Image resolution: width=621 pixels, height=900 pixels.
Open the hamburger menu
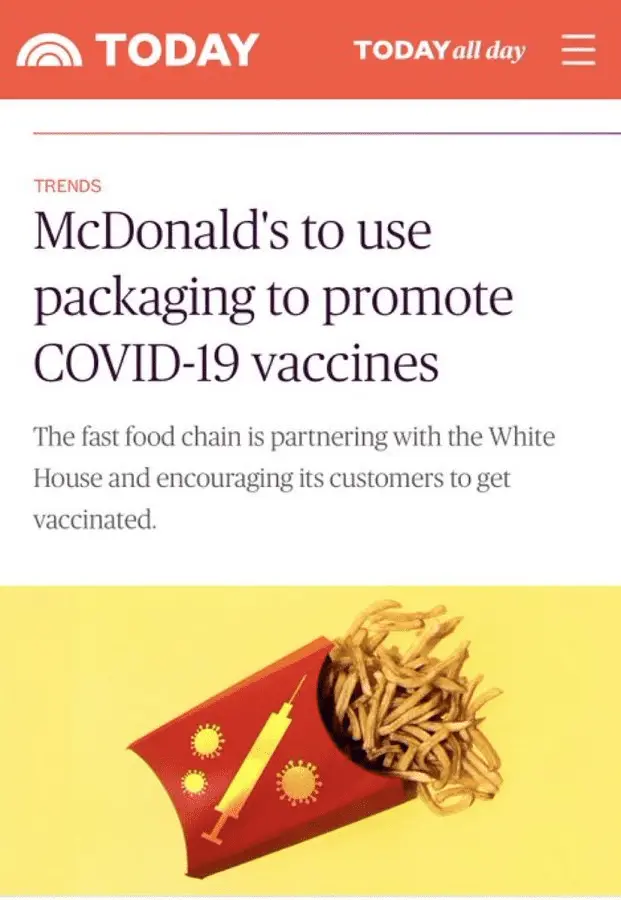tap(577, 50)
